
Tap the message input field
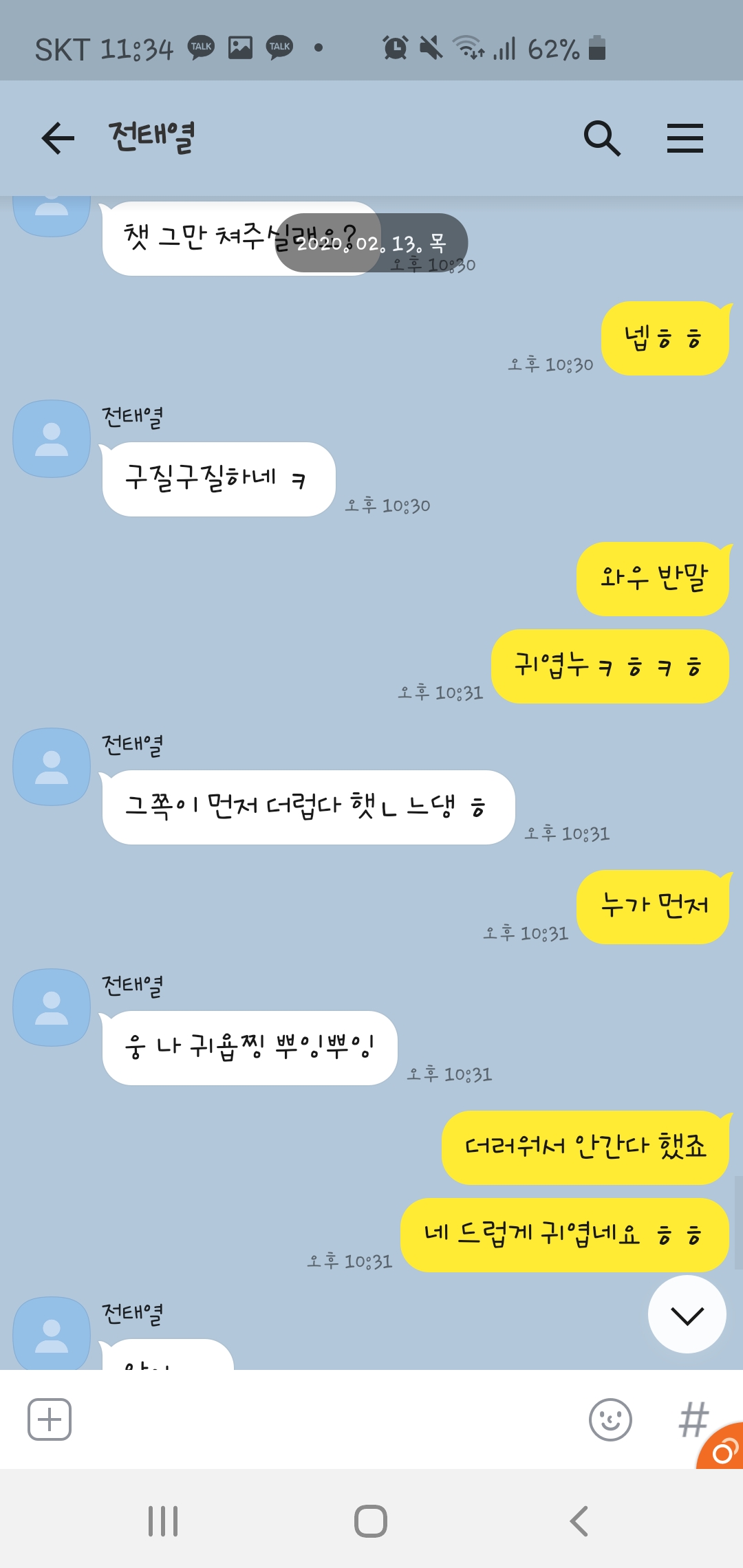coord(323,1419)
